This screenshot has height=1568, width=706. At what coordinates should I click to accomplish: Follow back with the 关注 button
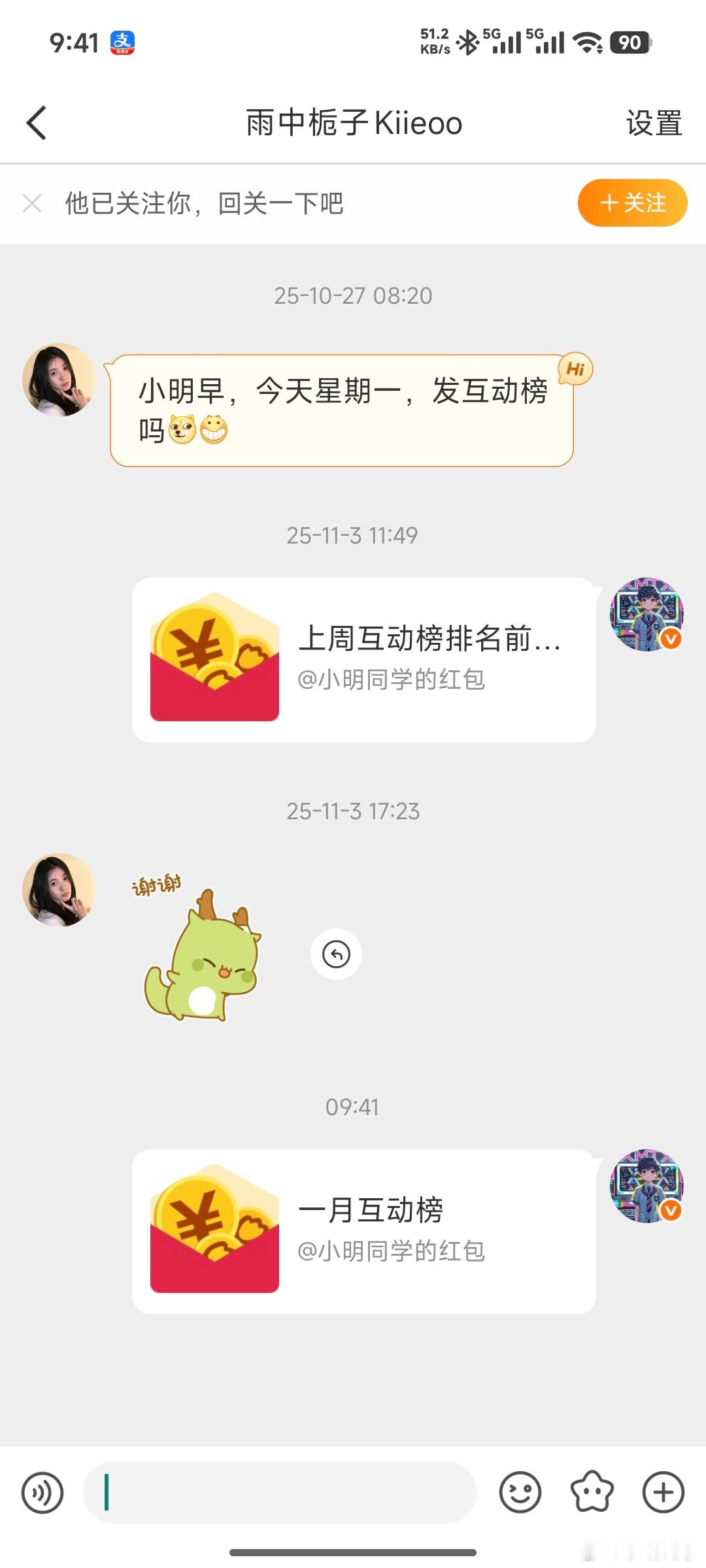pos(632,203)
